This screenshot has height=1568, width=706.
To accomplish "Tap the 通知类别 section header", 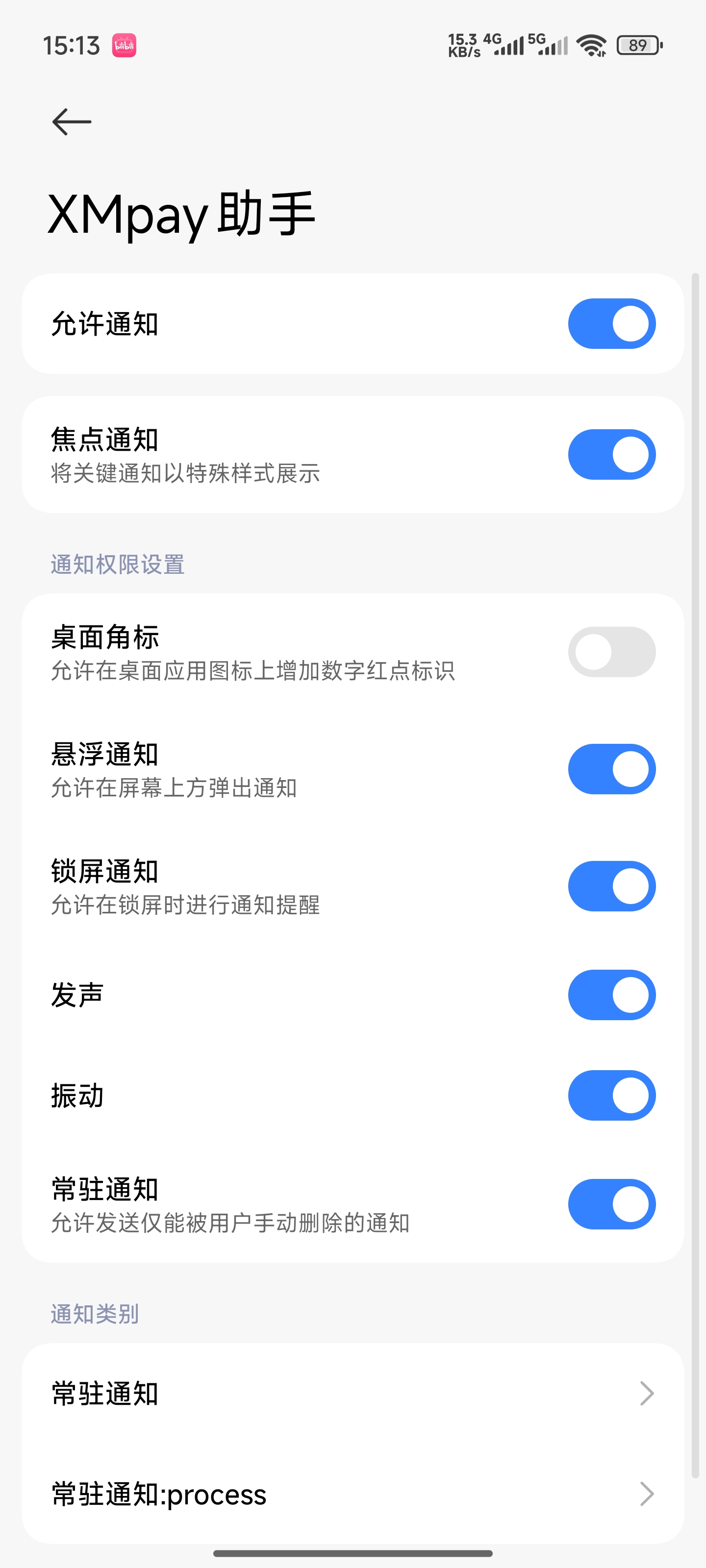I will tap(95, 1313).
